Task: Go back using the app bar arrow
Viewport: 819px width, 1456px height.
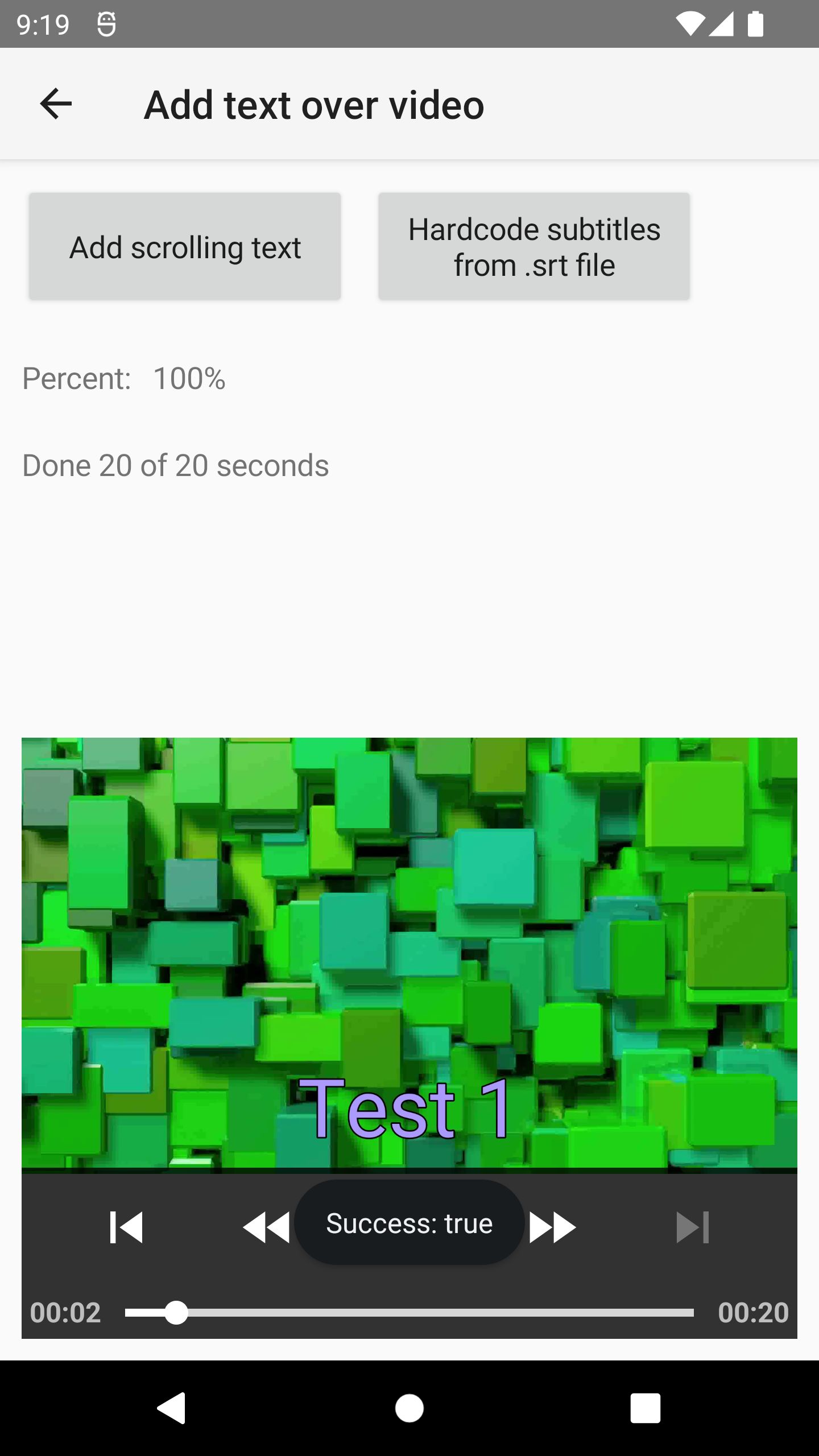Action: (56, 104)
